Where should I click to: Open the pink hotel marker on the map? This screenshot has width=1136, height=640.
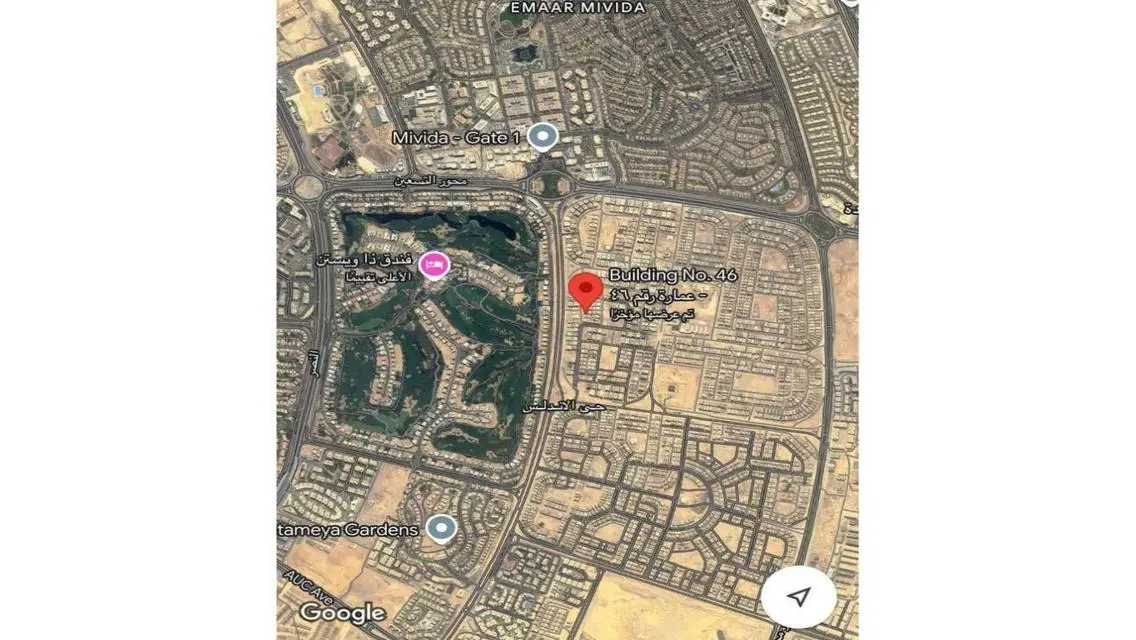tap(434, 265)
